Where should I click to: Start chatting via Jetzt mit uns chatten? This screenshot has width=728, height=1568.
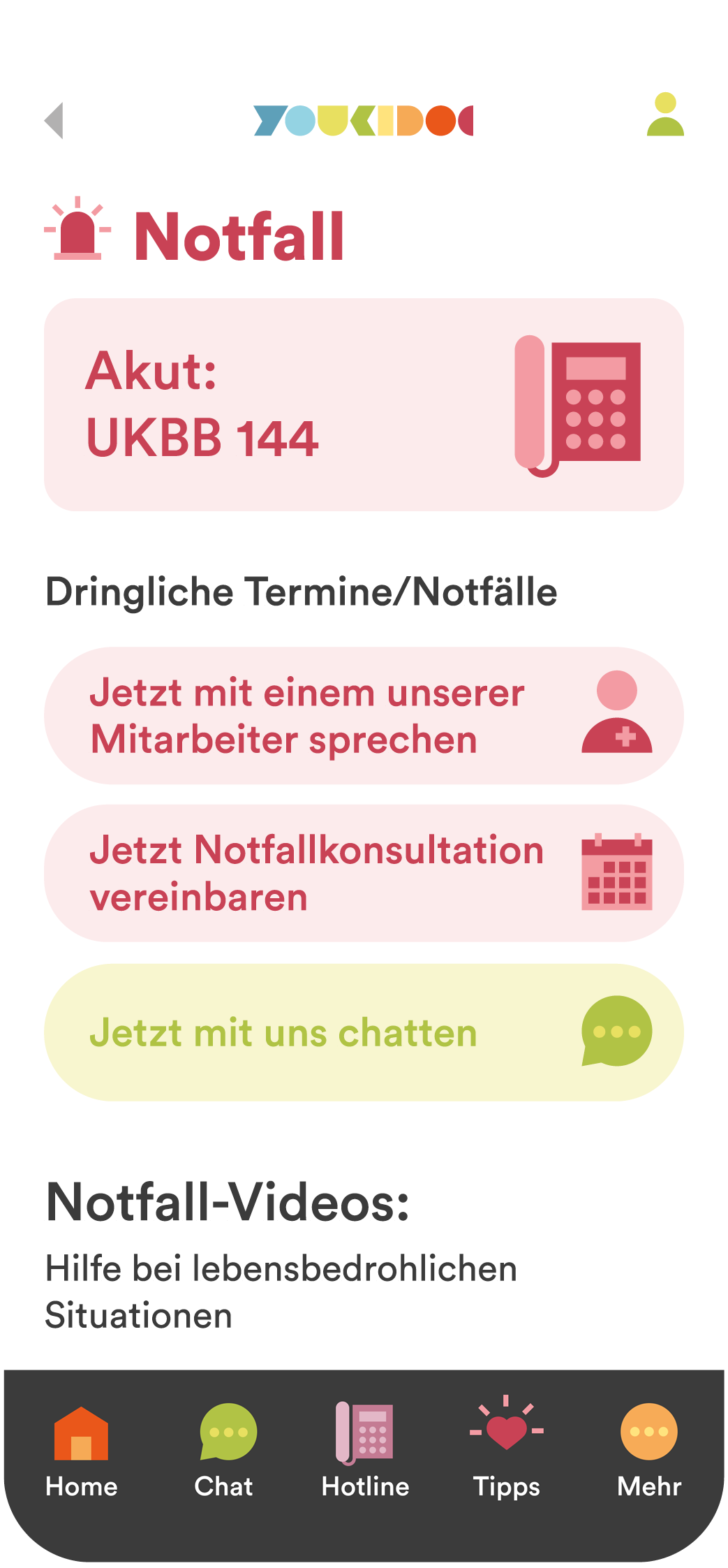[364, 1032]
